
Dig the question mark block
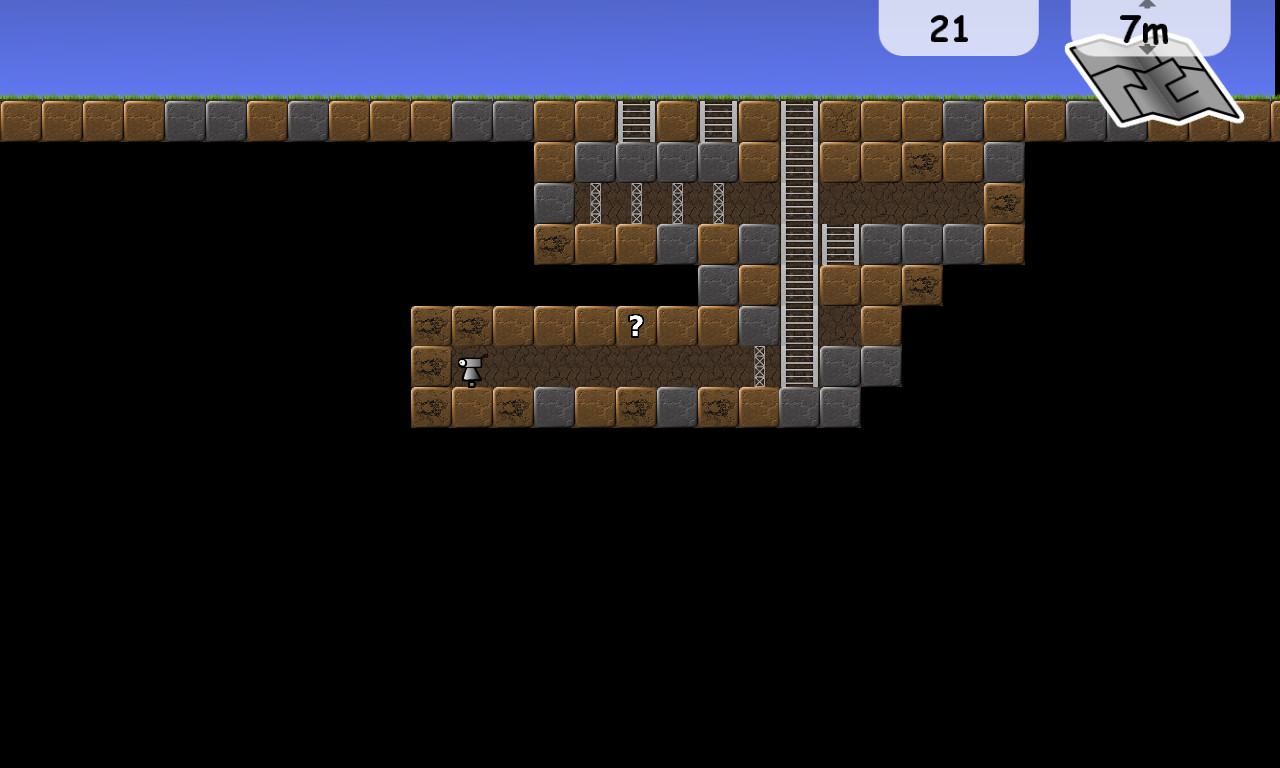[636, 326]
